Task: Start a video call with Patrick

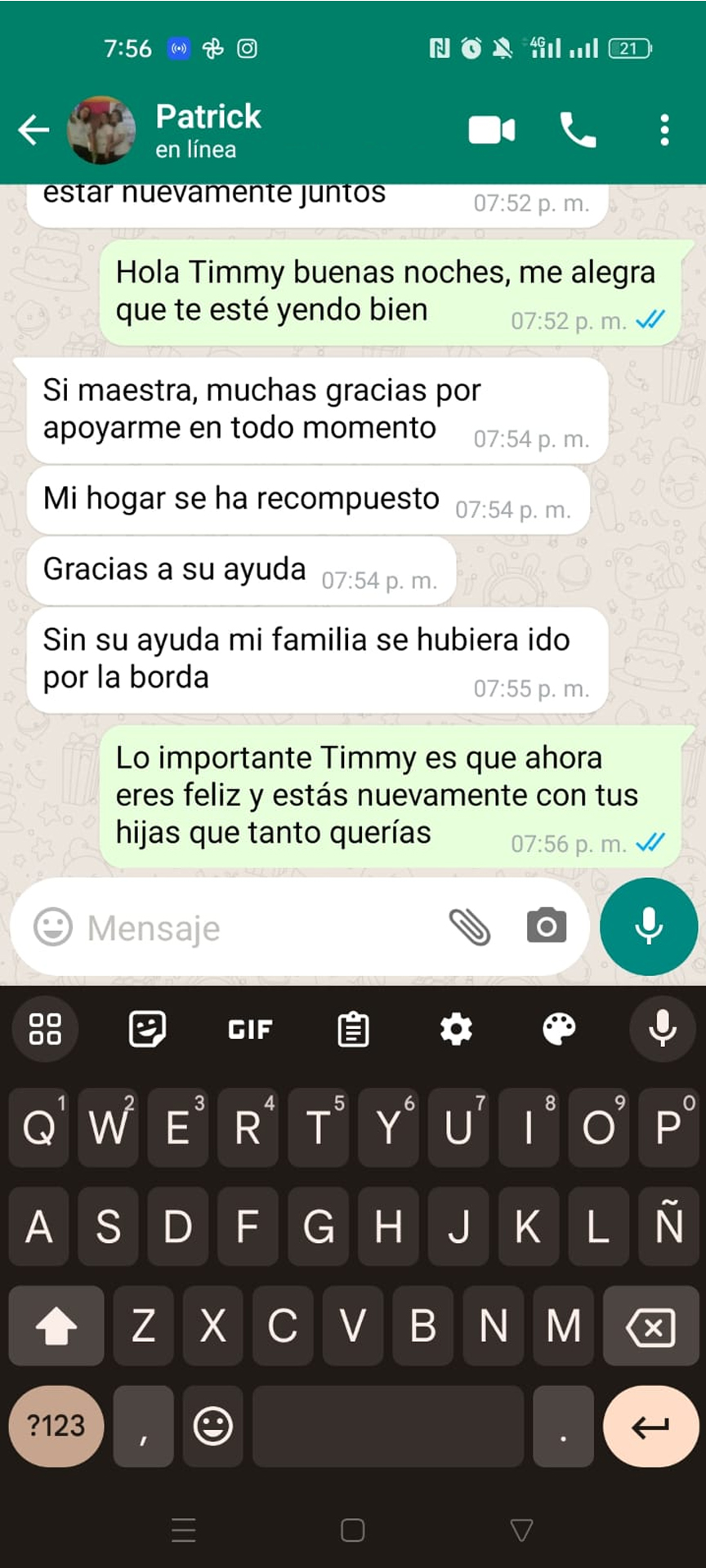Action: pos(491,130)
